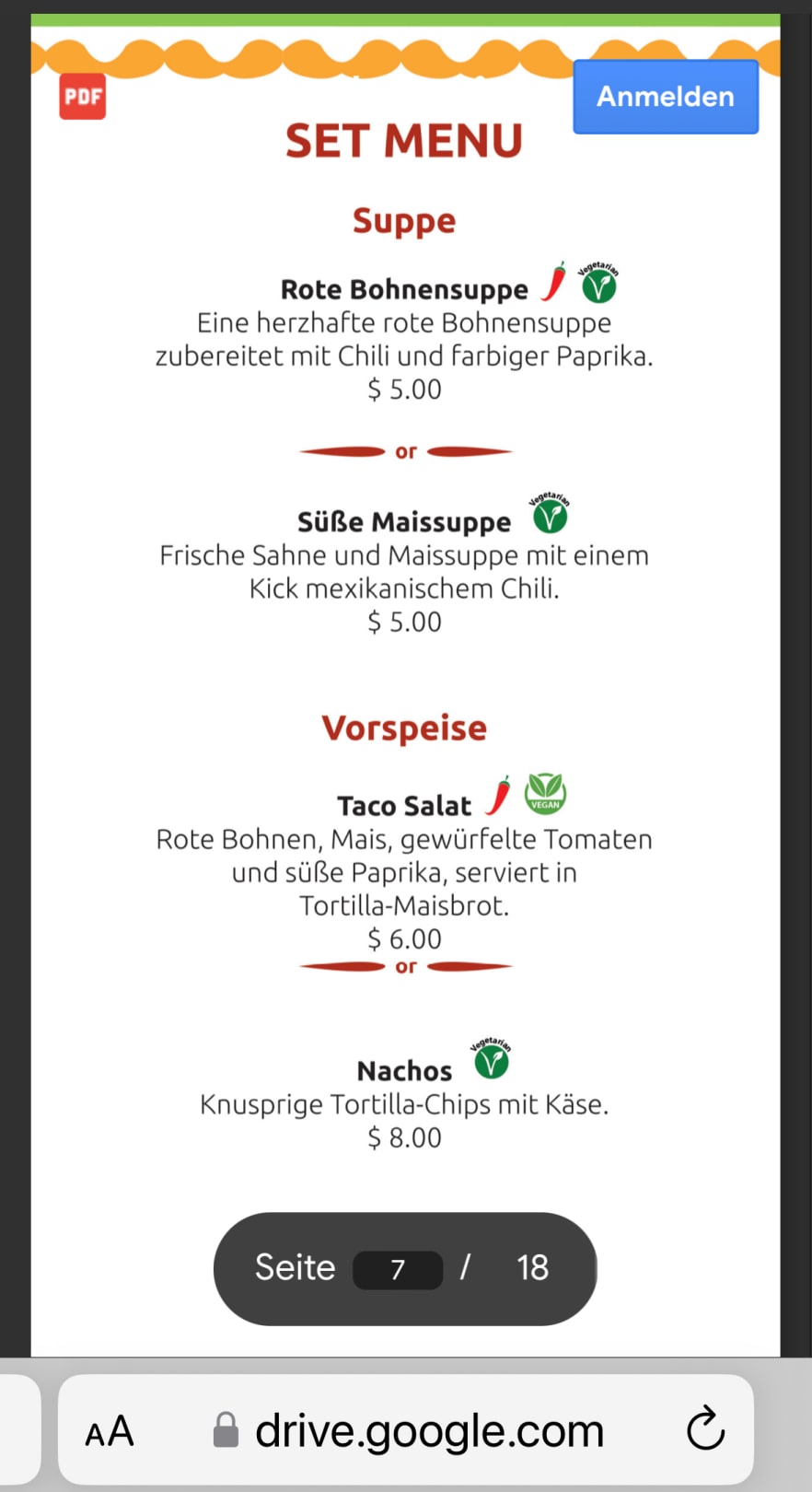
Task: Open the AA reader options in Safari
Action: [110, 1431]
